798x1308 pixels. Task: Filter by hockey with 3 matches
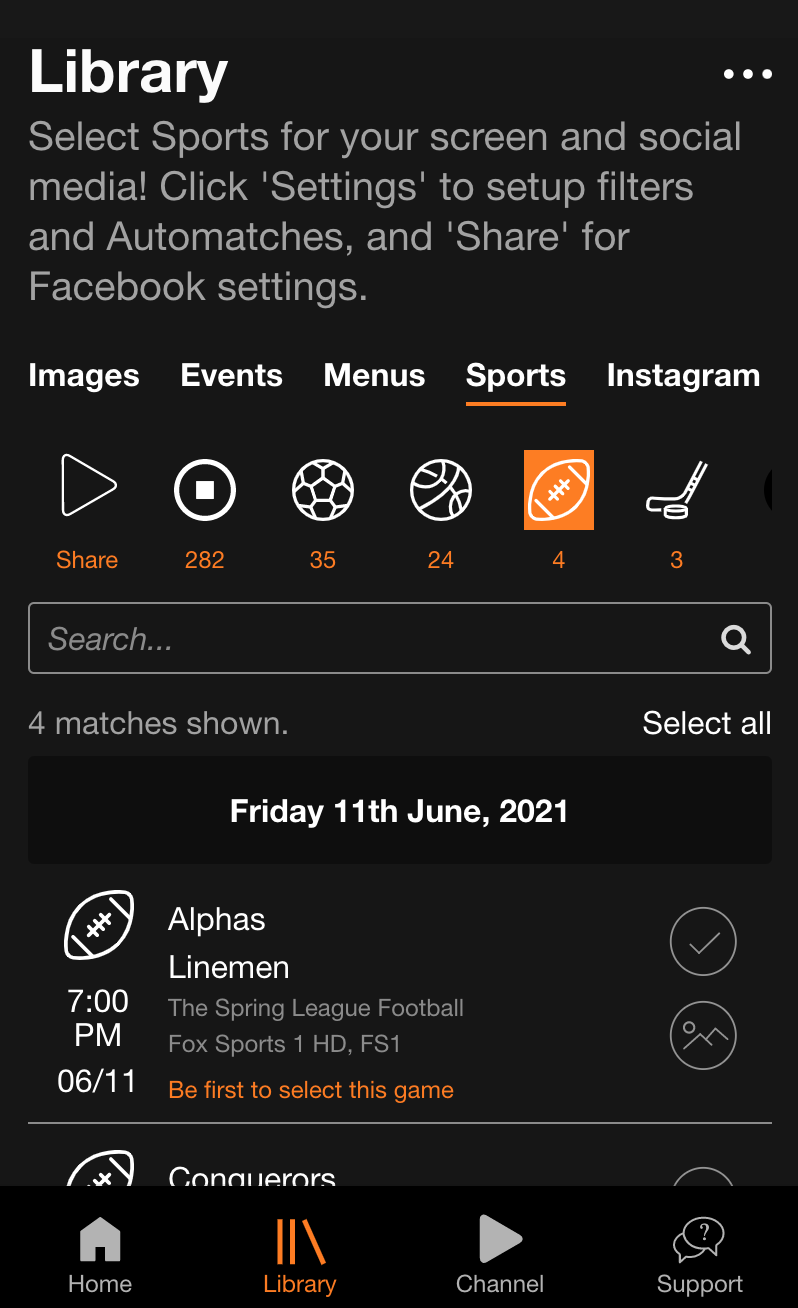pos(677,490)
